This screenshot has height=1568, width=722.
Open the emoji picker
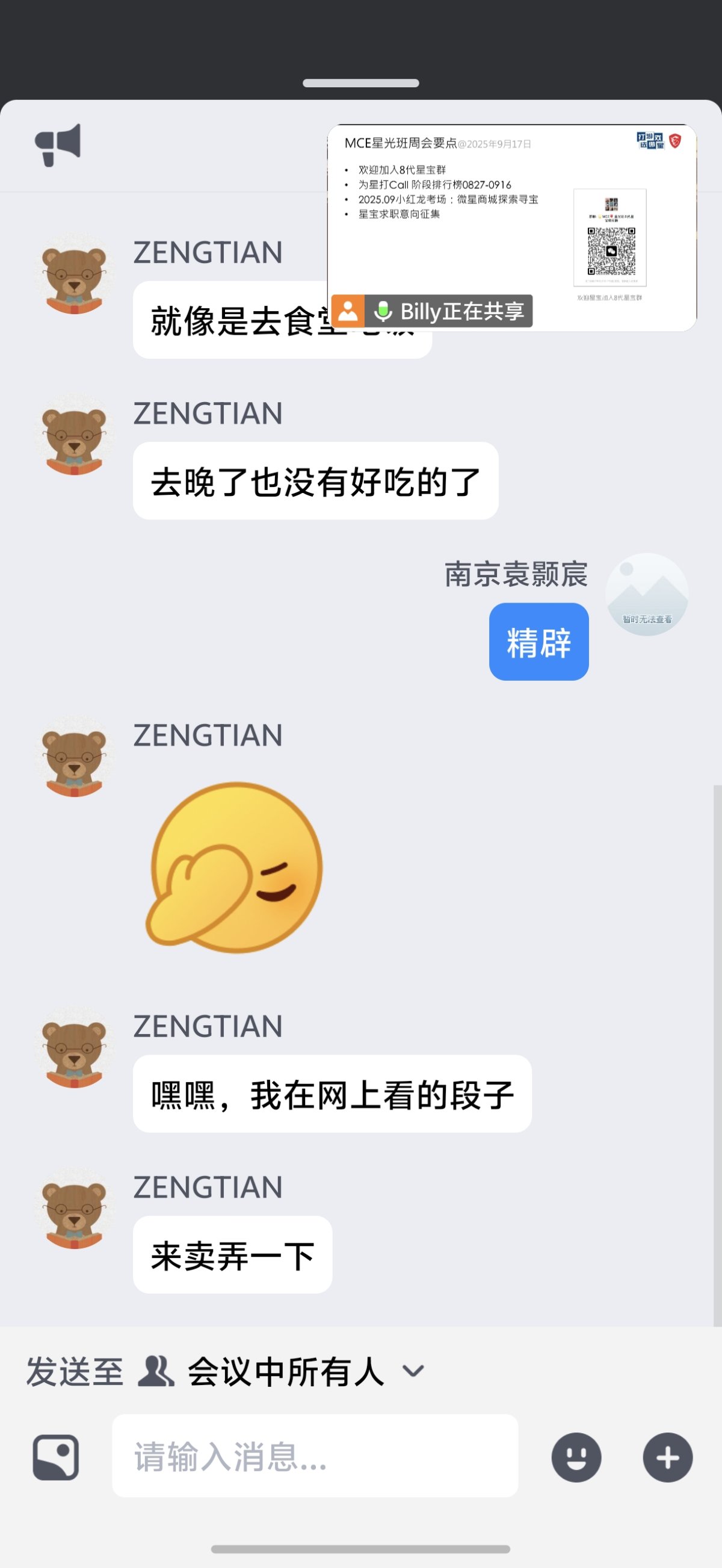[575, 1457]
